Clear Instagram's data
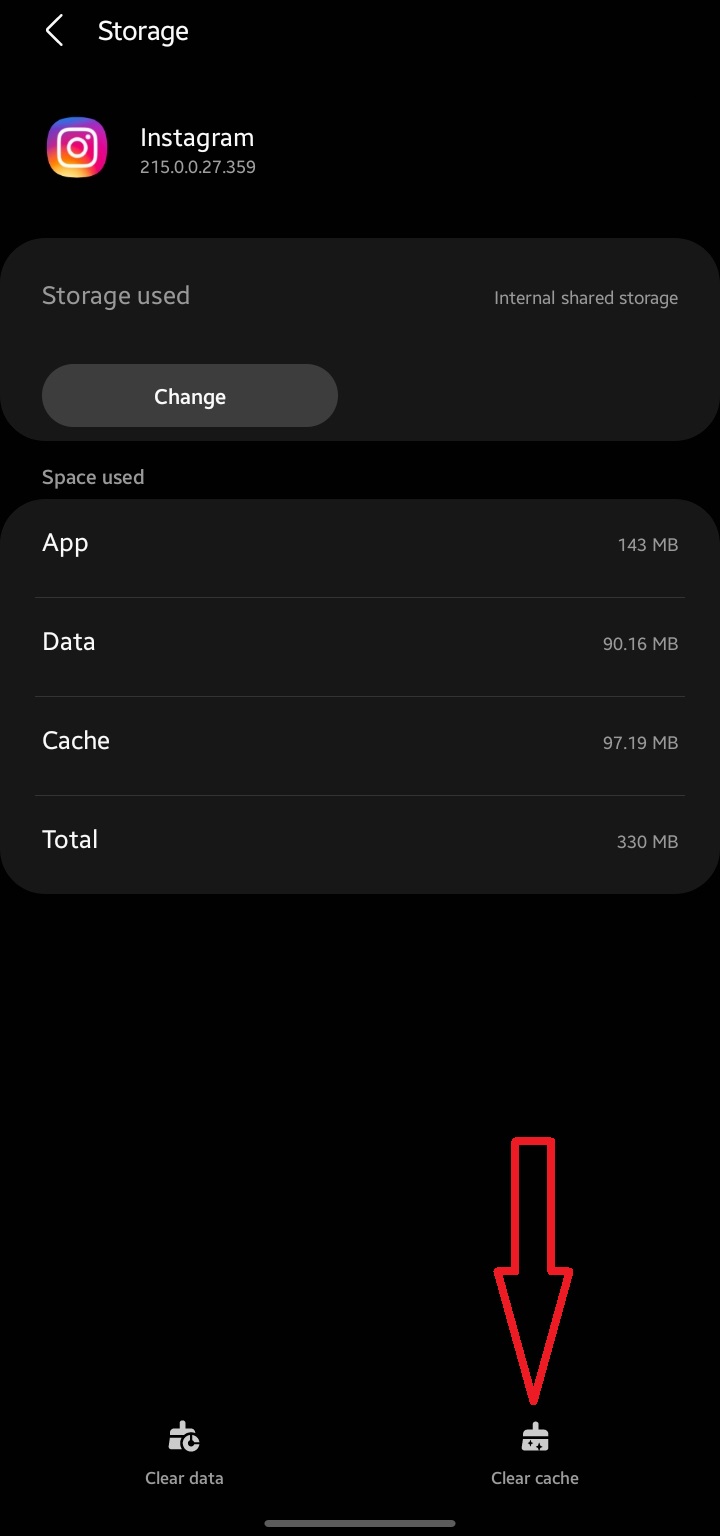Image resolution: width=720 pixels, height=1536 pixels. click(184, 1454)
